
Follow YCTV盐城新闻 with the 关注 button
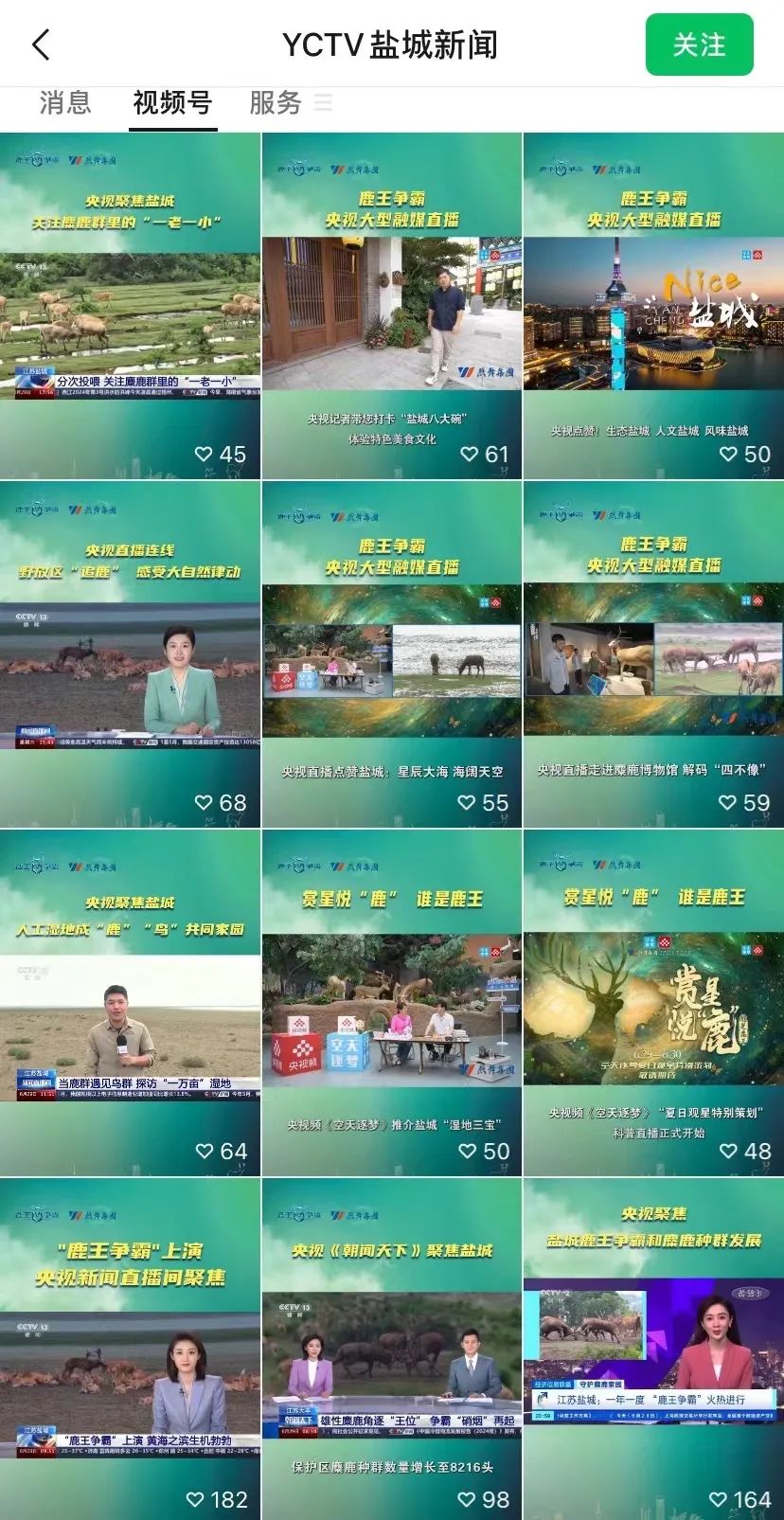pyautogui.click(x=699, y=45)
